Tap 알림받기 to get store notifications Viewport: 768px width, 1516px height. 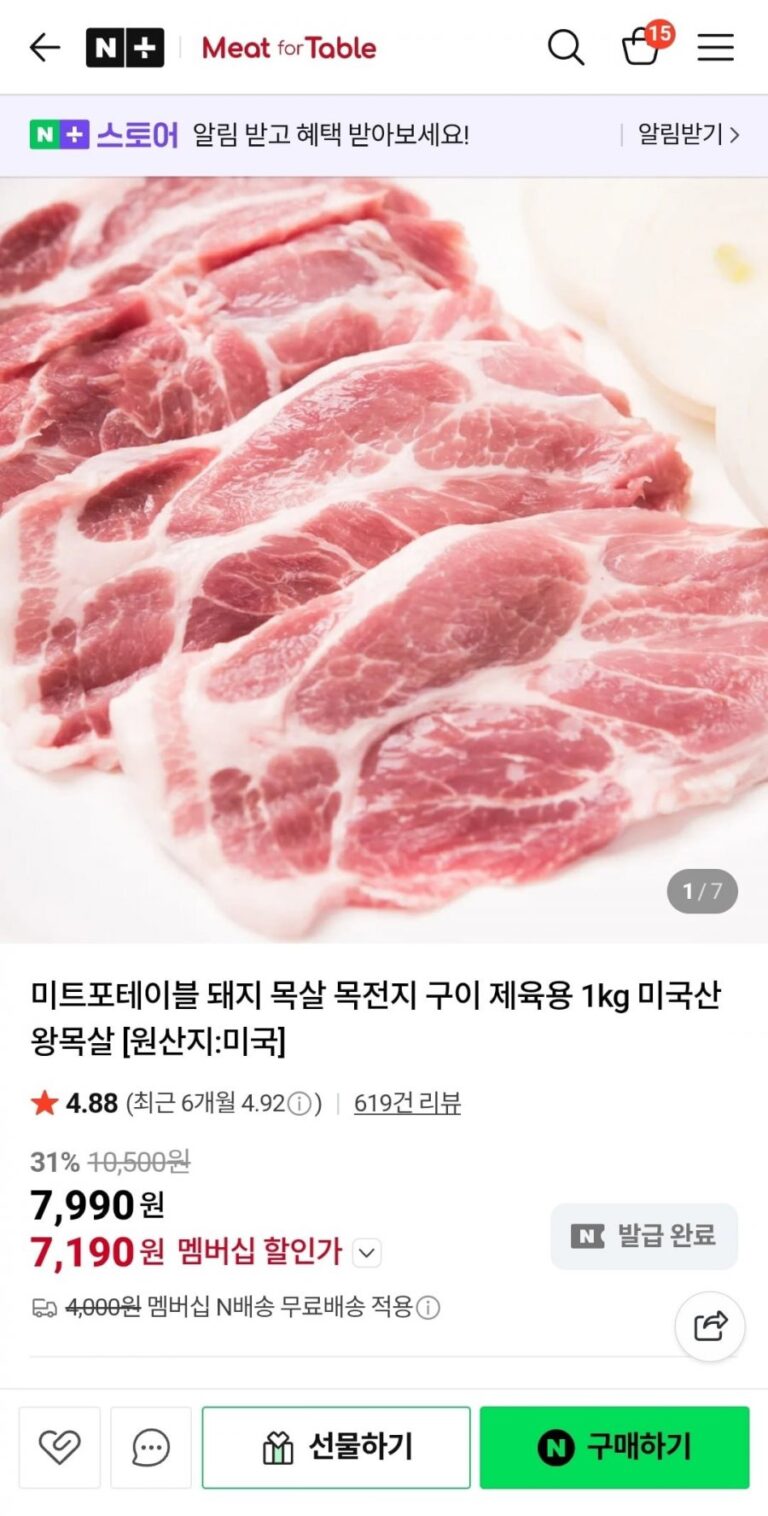pyautogui.click(x=688, y=135)
